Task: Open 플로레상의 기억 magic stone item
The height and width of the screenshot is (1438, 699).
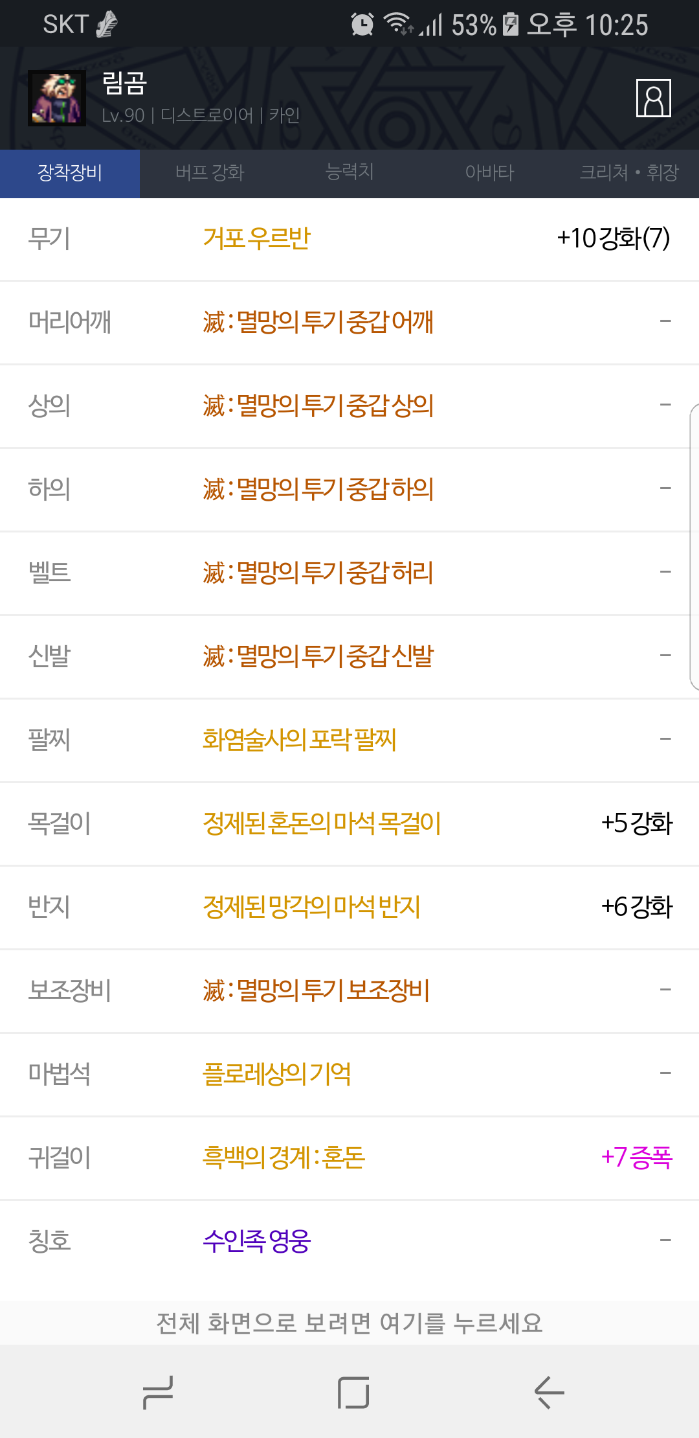Action: click(x=277, y=1074)
